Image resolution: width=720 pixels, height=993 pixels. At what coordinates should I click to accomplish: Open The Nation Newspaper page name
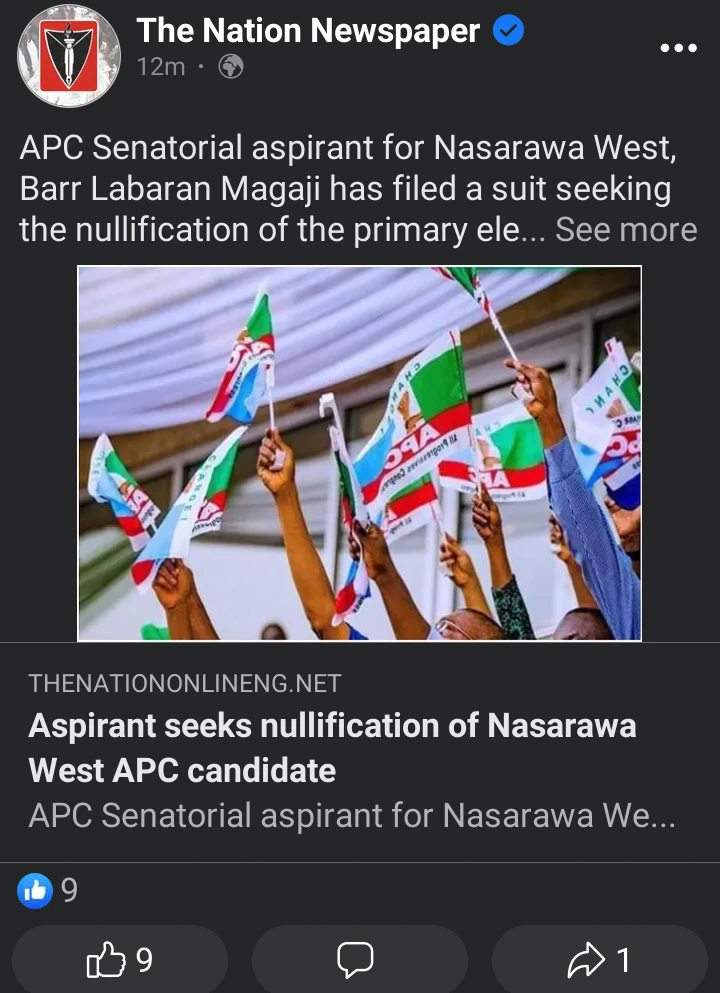(x=308, y=31)
